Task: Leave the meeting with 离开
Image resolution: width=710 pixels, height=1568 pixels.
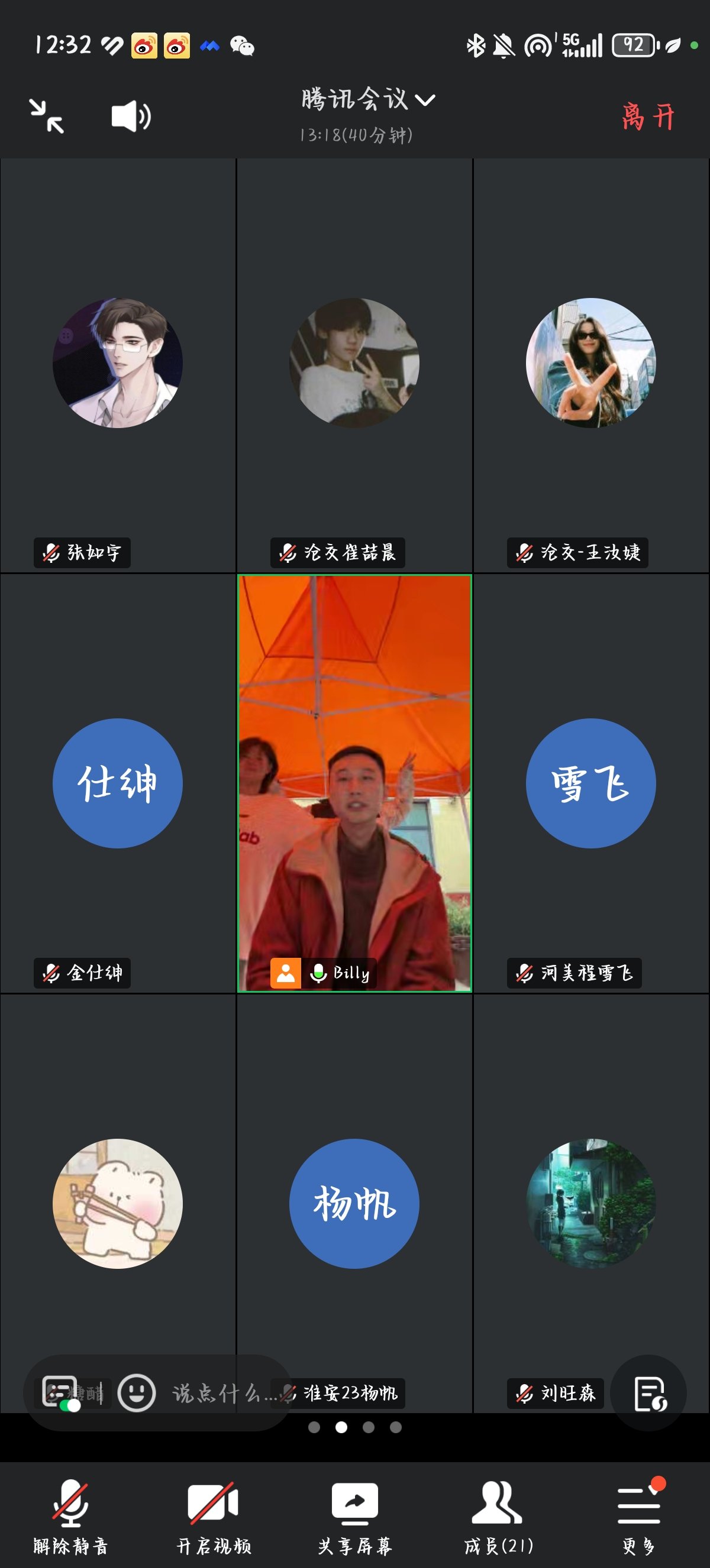Action: (648, 116)
